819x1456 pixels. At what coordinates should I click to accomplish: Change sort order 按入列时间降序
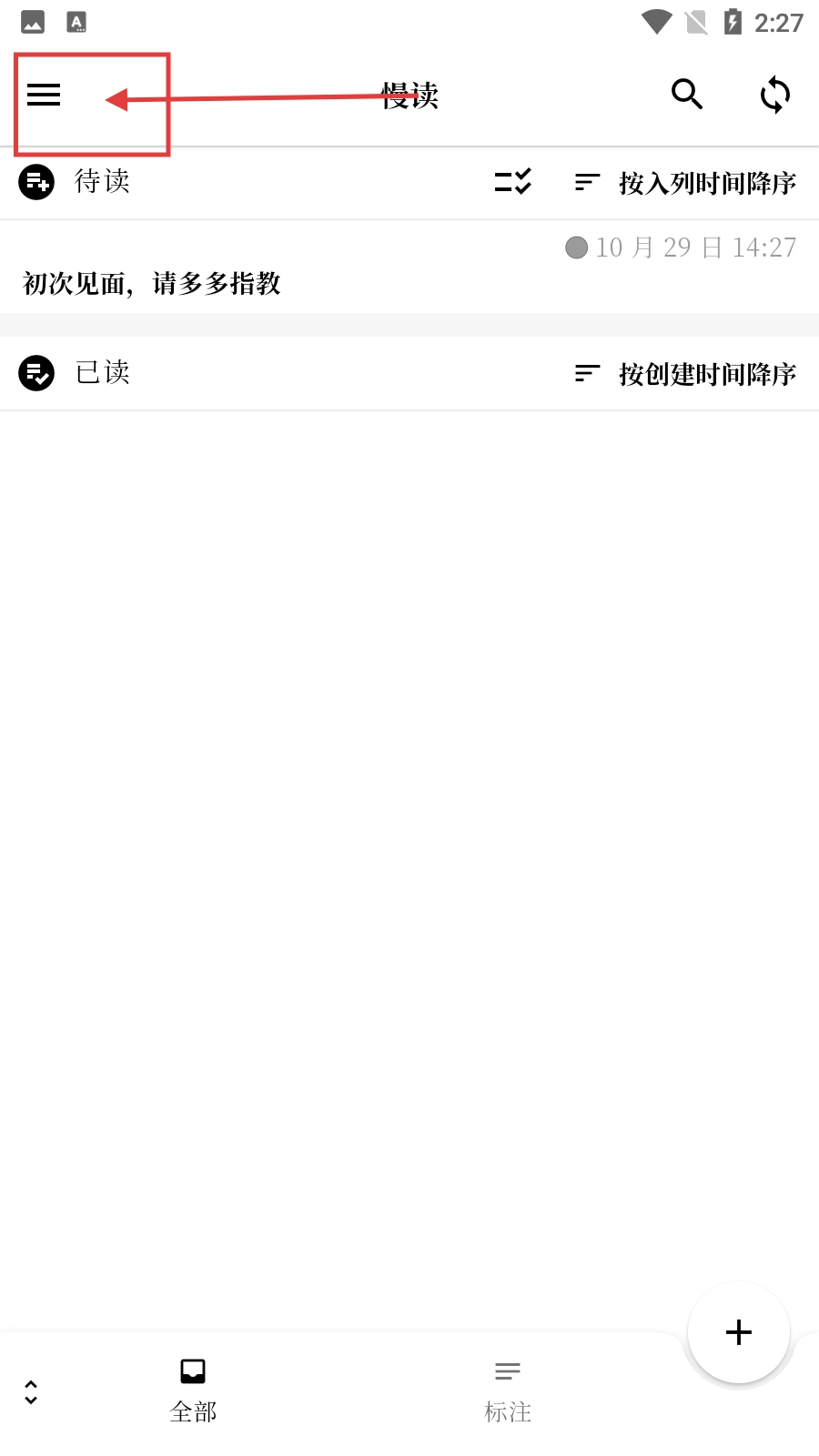pyautogui.click(x=686, y=183)
